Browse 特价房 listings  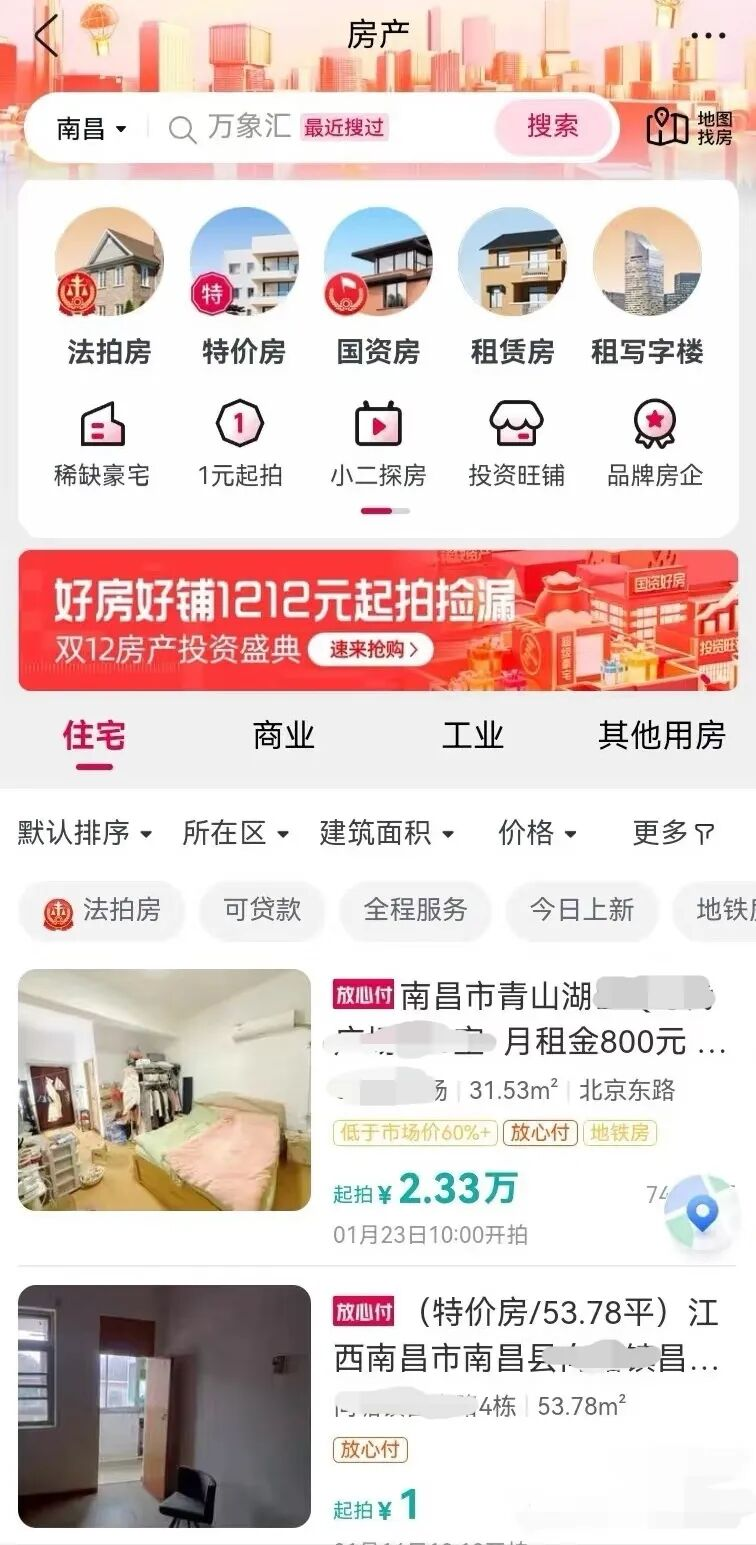coord(244,287)
